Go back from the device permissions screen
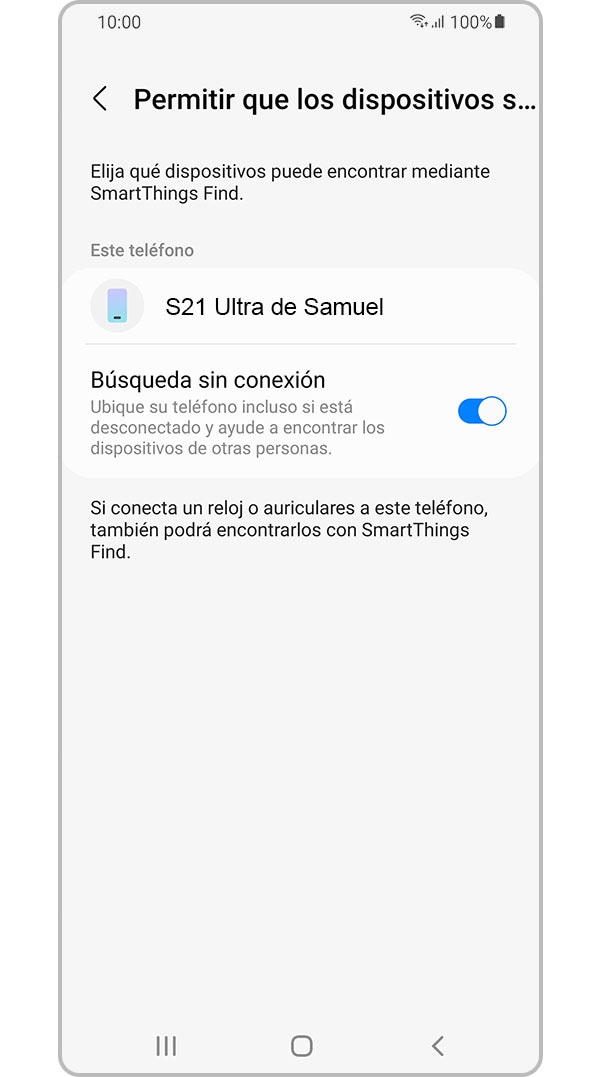 [x=99, y=99]
